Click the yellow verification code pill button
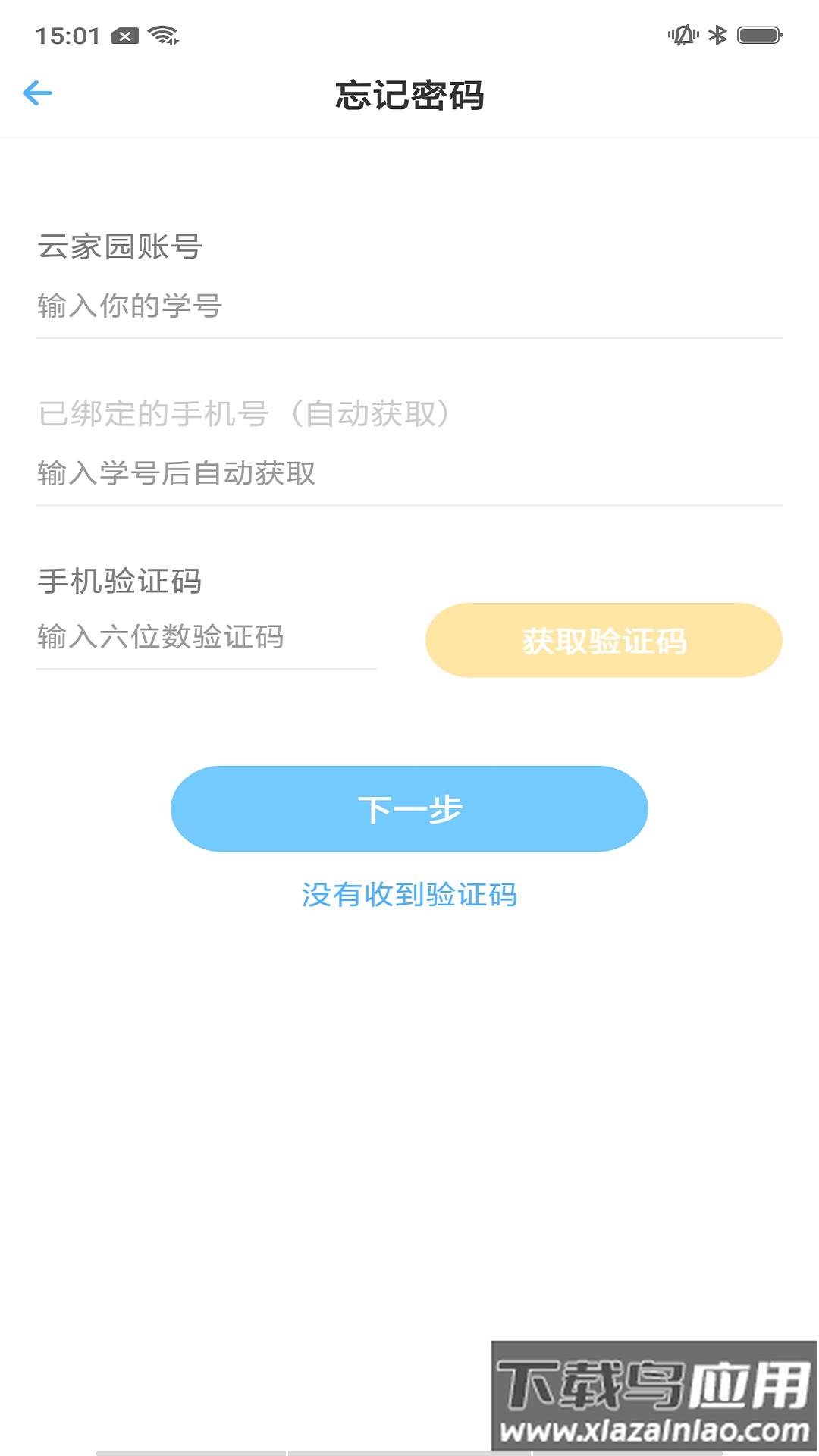 click(x=604, y=641)
